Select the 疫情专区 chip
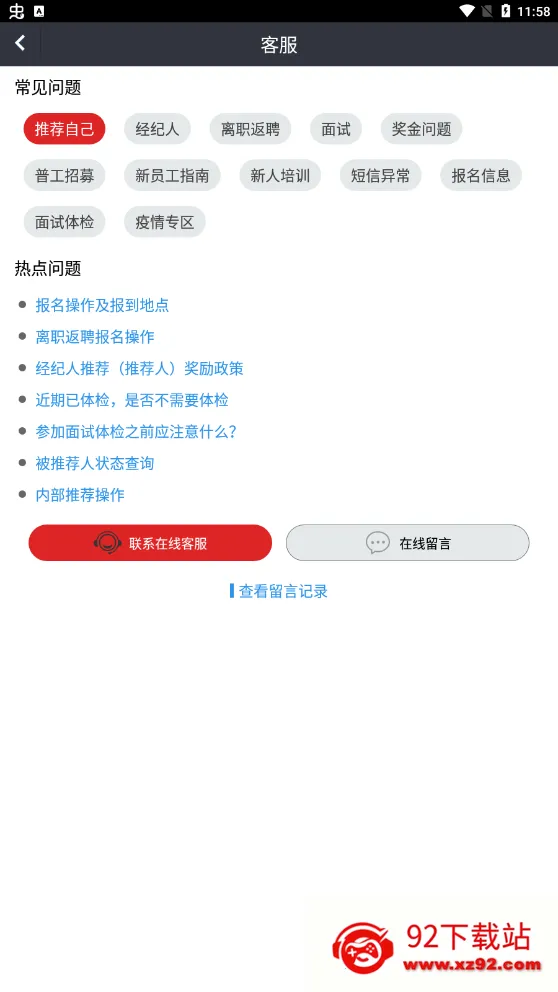The width and height of the screenshot is (558, 992). [x=164, y=222]
